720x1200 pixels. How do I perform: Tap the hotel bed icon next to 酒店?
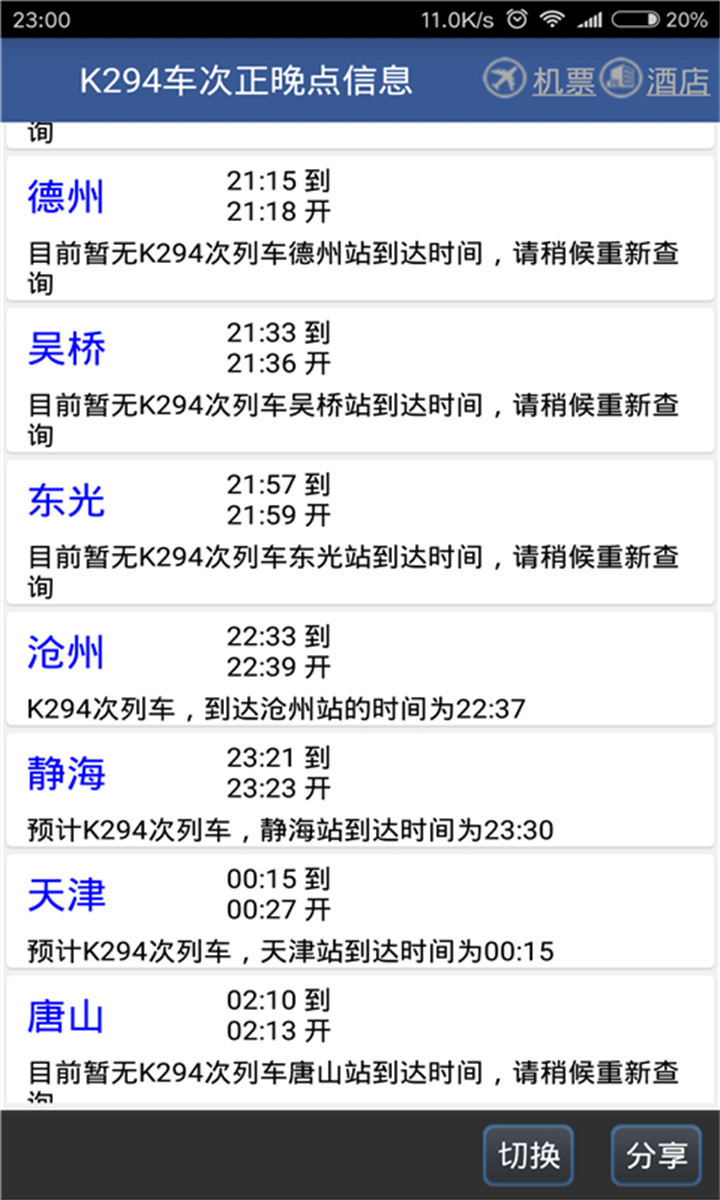pyautogui.click(x=621, y=80)
